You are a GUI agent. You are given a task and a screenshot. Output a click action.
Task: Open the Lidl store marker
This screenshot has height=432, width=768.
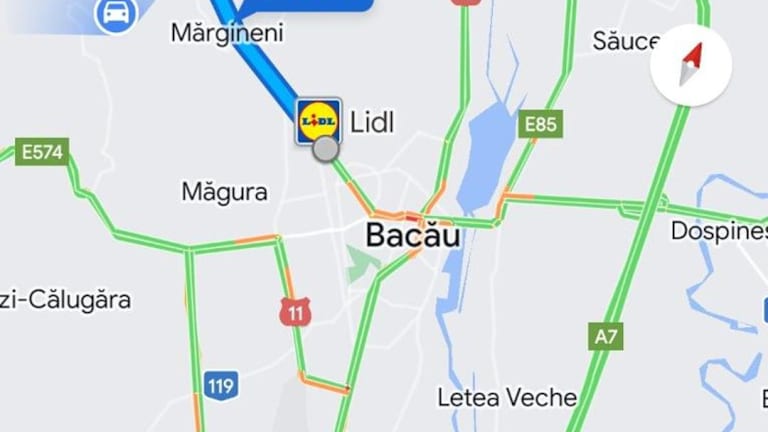(318, 121)
